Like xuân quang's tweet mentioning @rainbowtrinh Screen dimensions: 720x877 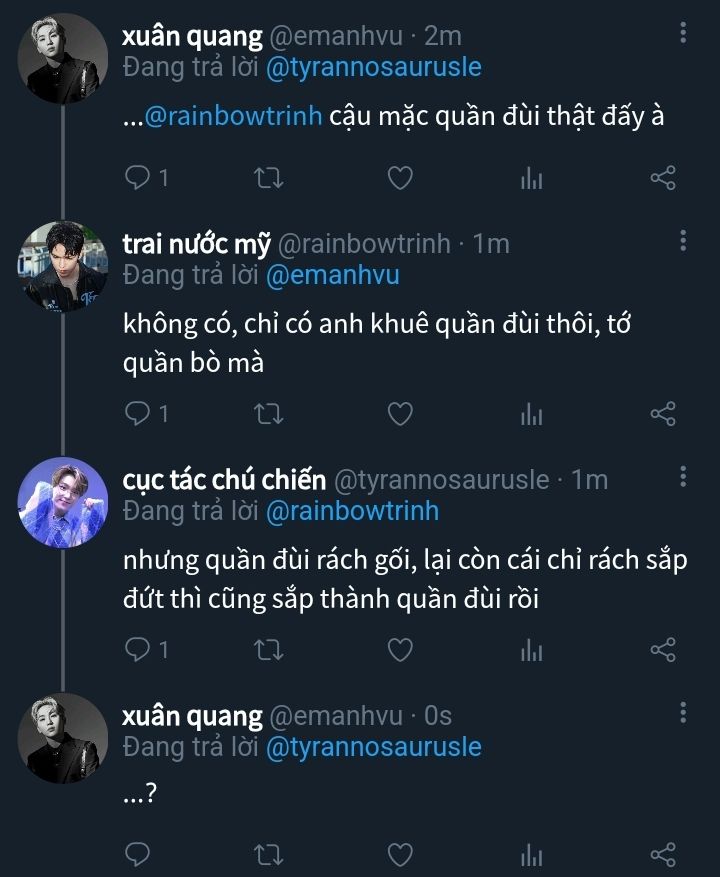pyautogui.click(x=400, y=179)
